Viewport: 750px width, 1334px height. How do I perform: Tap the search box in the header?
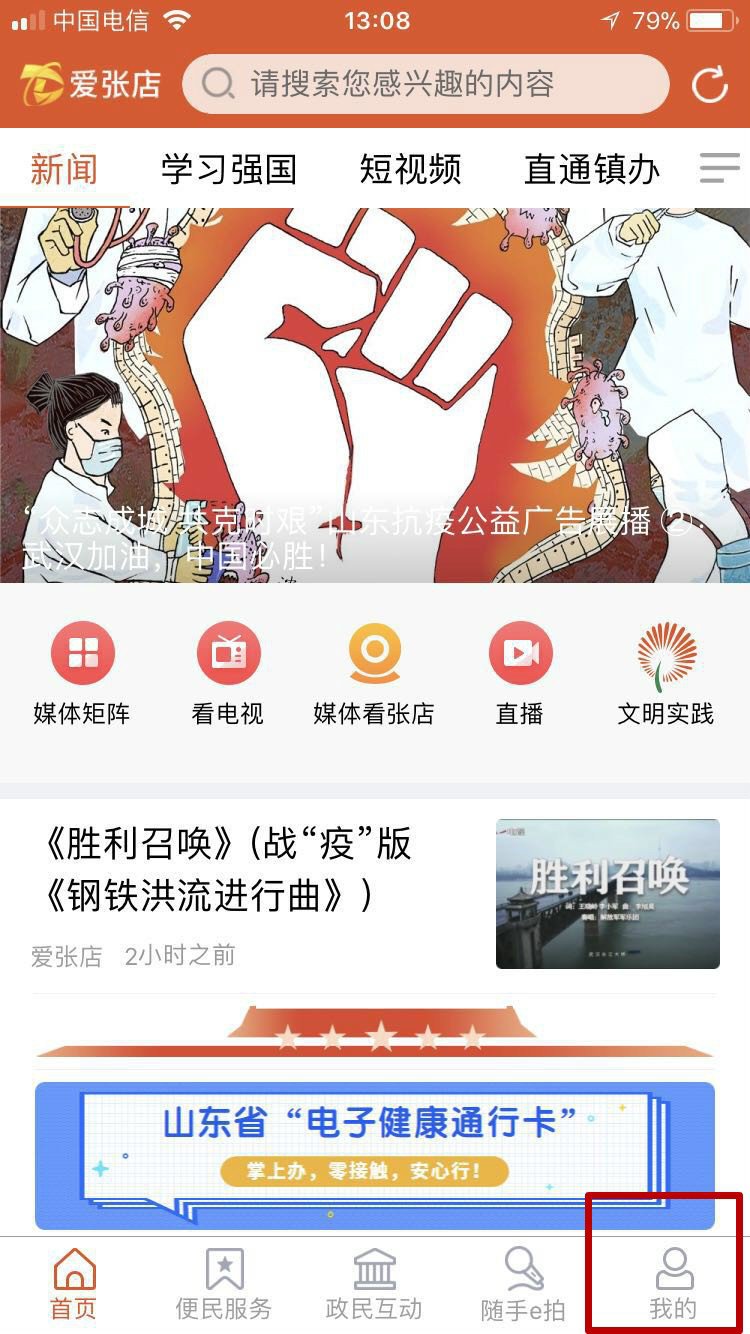(x=425, y=84)
